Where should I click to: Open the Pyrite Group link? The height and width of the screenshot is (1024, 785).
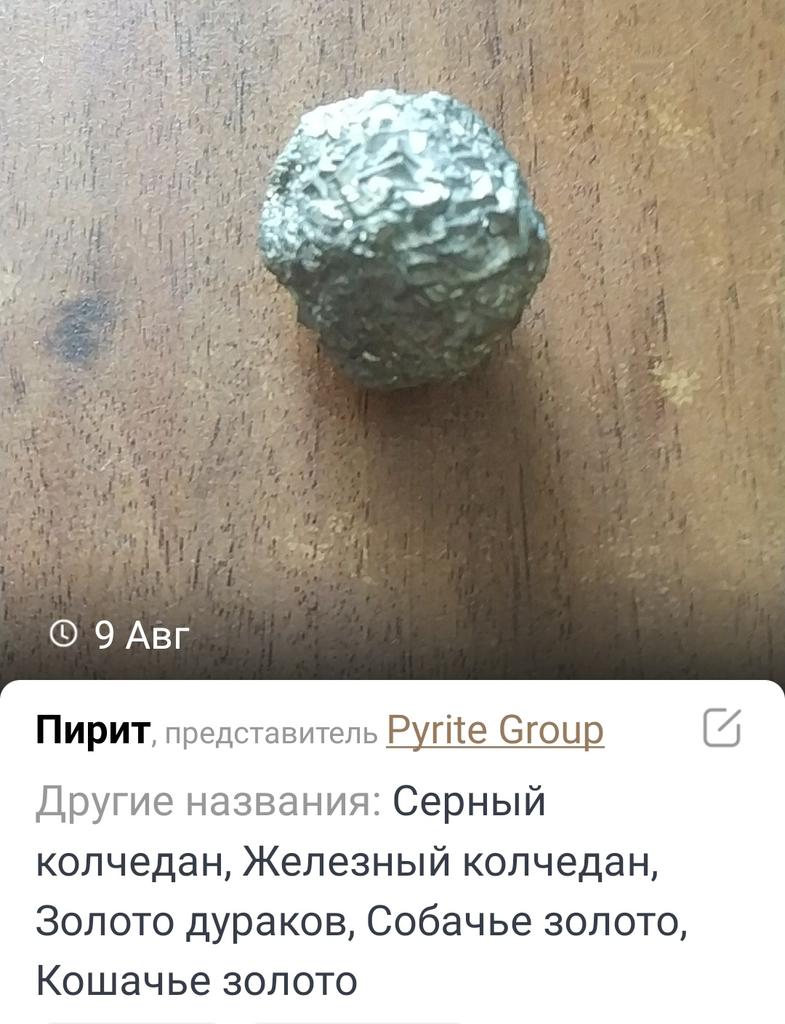pos(494,731)
